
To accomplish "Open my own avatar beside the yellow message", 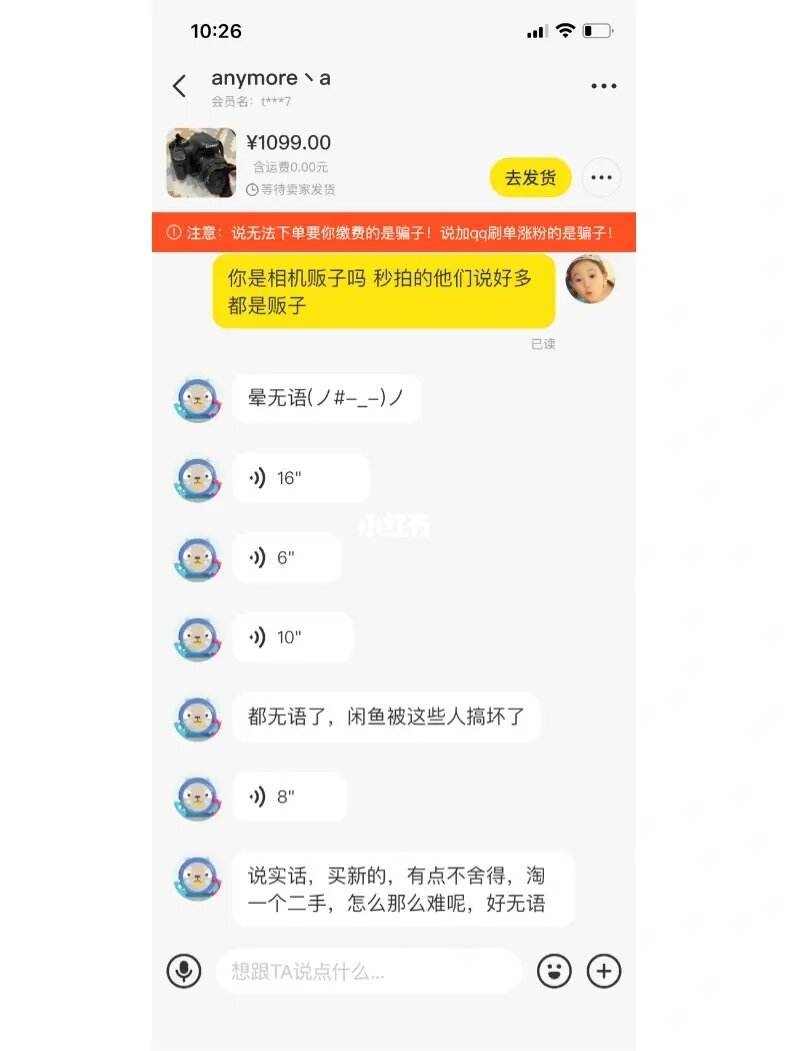I will pyautogui.click(x=590, y=279).
